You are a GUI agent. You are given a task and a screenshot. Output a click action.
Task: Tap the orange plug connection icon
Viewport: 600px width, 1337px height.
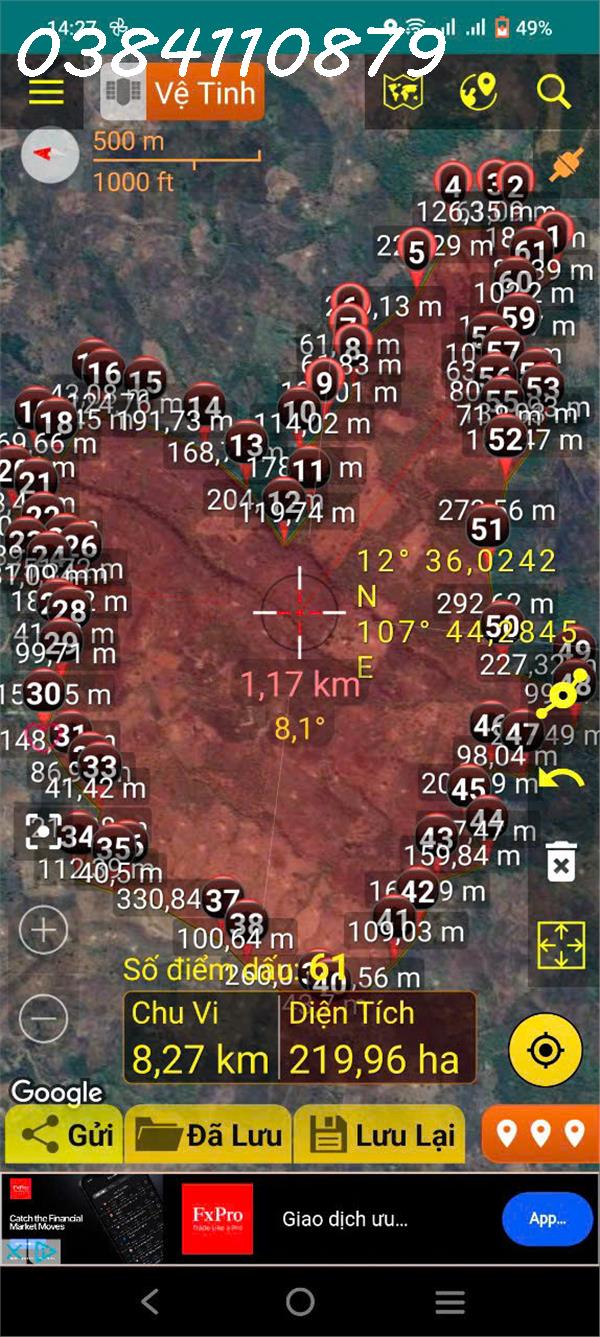[566, 164]
